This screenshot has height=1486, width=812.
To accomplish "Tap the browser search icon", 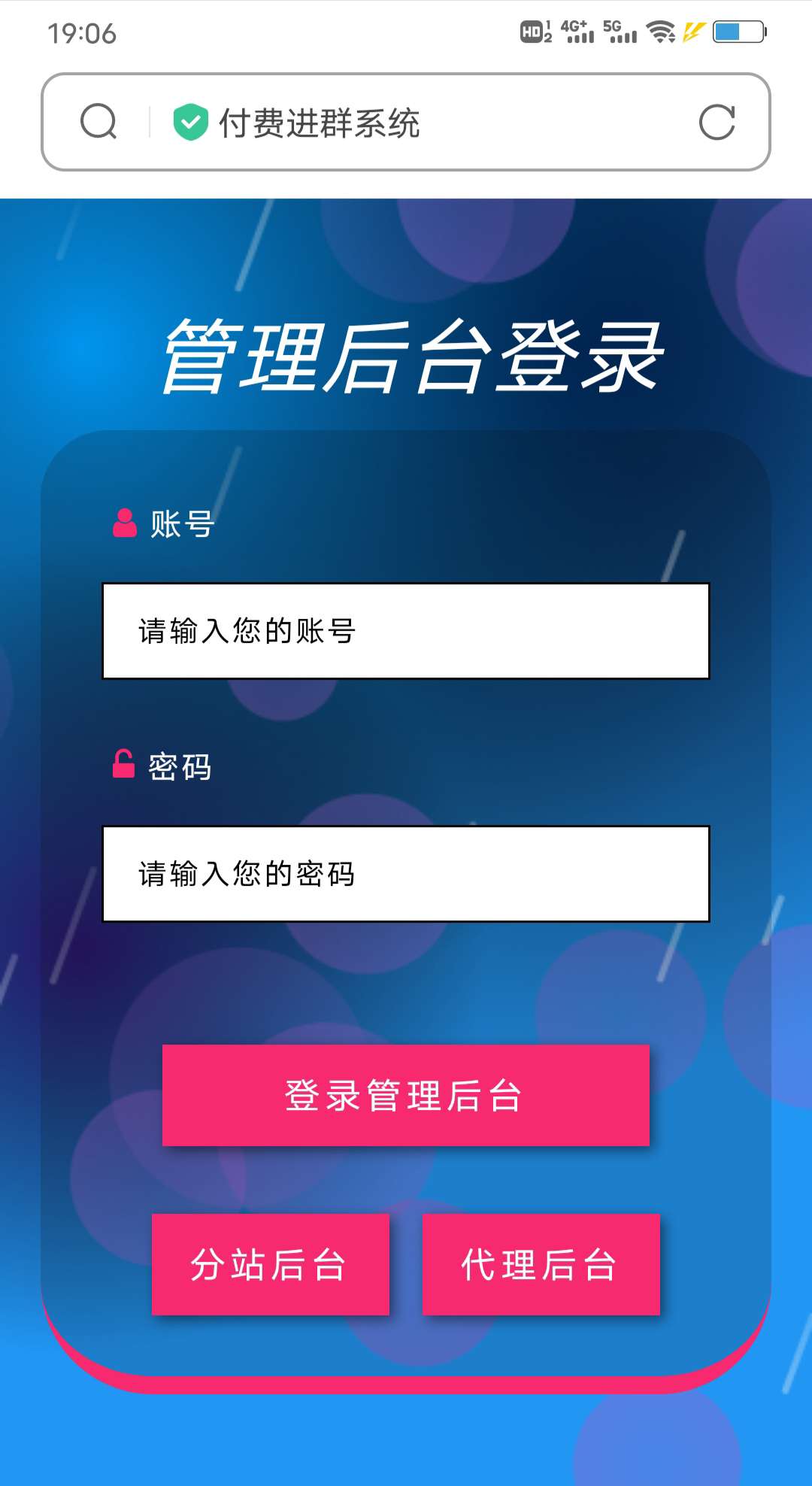I will pos(98,122).
